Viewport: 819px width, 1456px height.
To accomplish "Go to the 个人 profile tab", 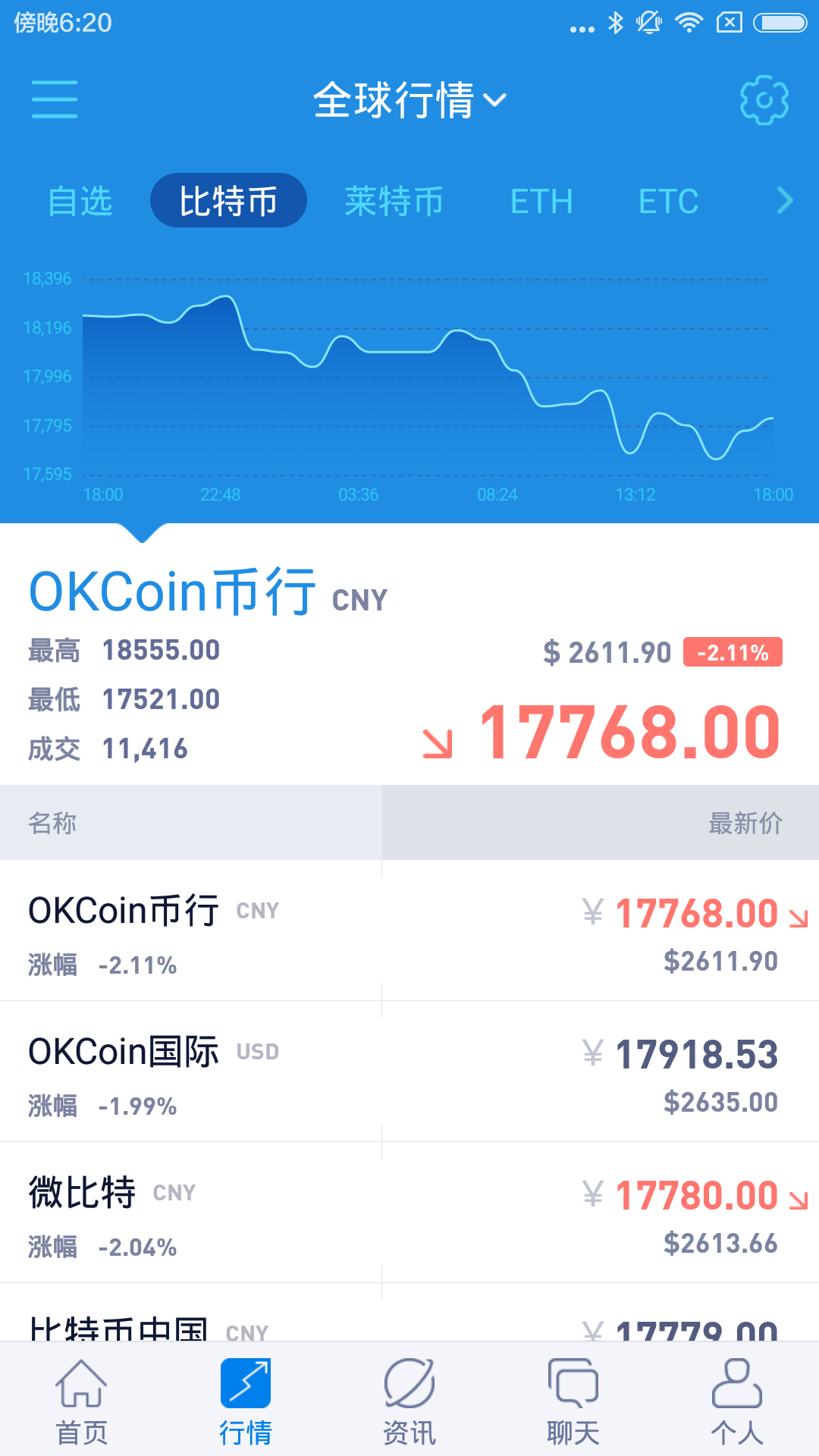I will (x=737, y=1401).
